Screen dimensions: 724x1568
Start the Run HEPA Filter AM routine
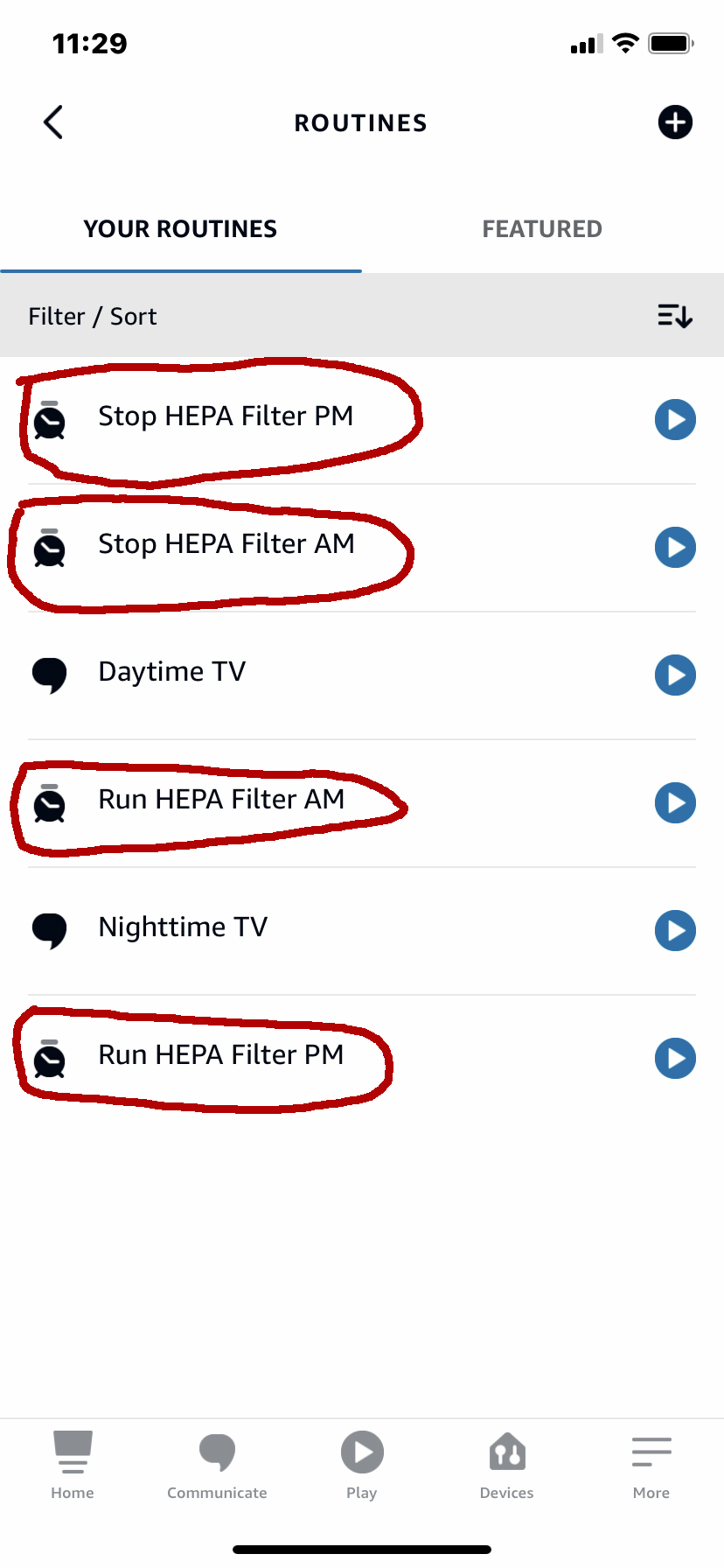(675, 803)
